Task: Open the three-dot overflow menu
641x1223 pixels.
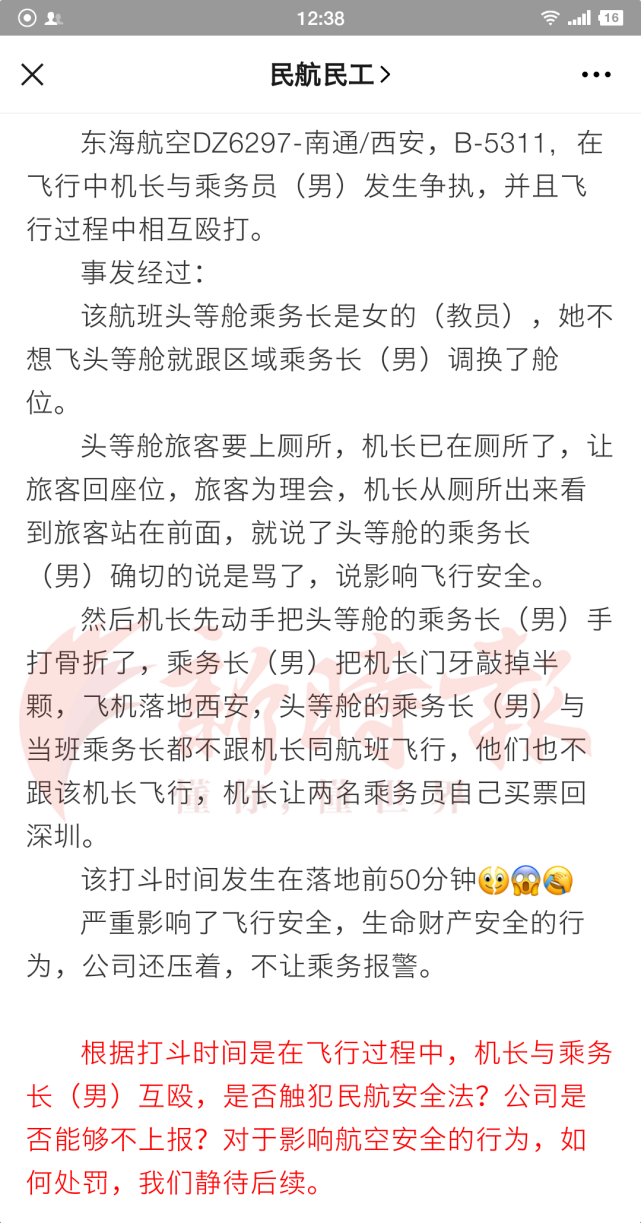Action: [x=596, y=75]
